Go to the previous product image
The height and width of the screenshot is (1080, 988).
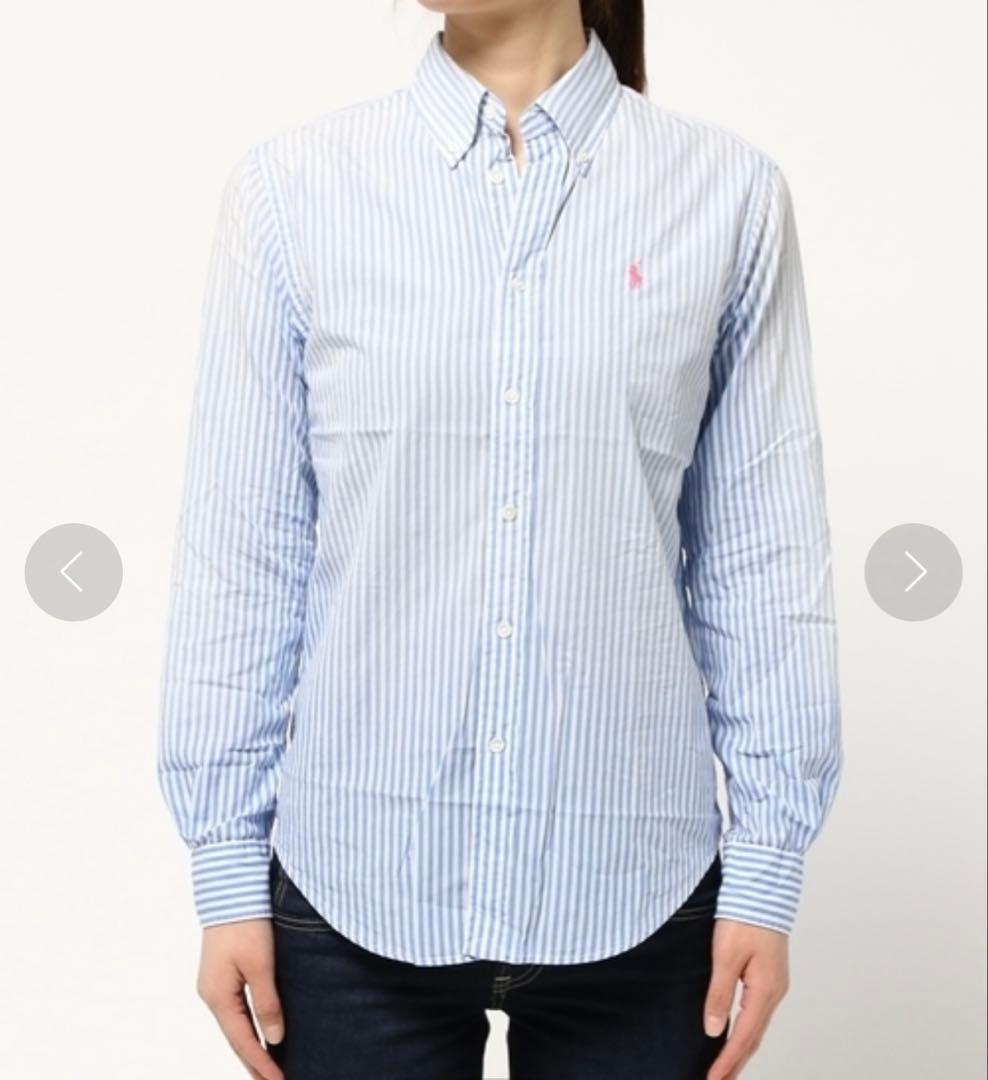pyautogui.click(x=73, y=572)
